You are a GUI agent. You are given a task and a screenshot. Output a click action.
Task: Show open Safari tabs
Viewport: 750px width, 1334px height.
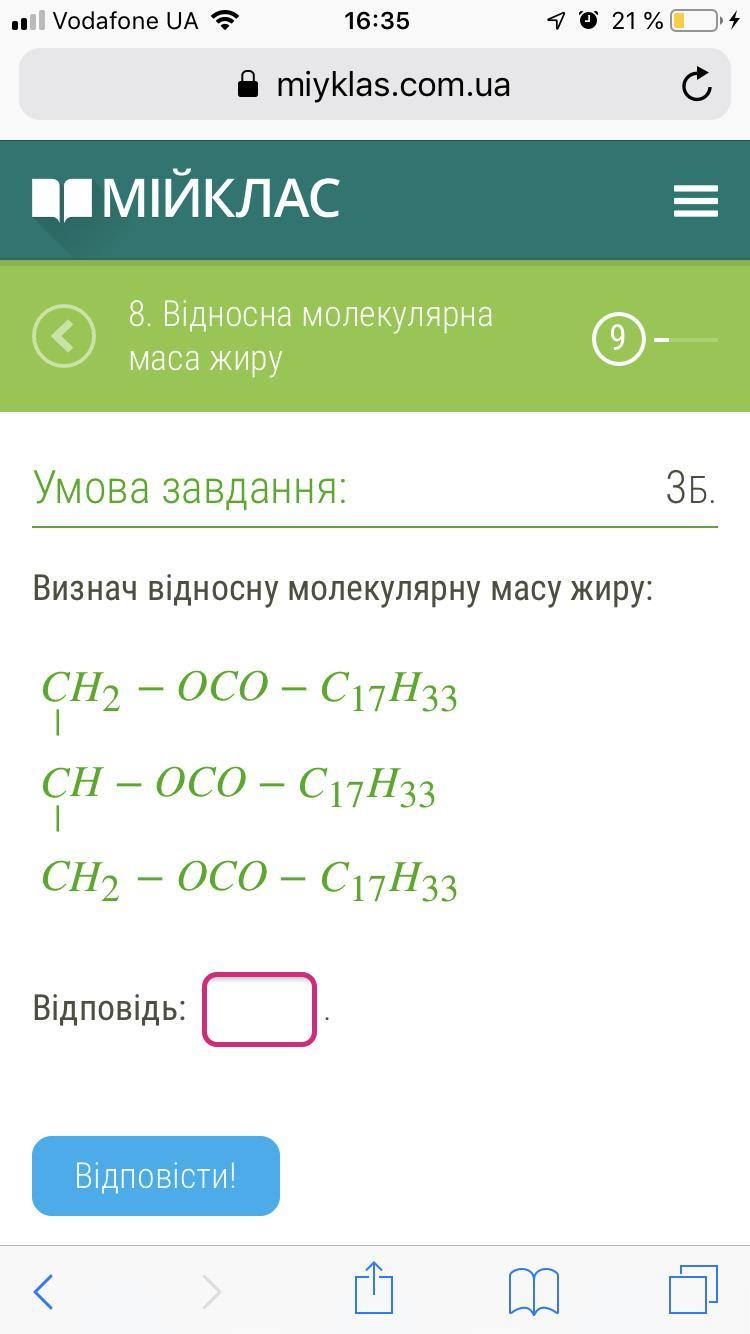(x=693, y=1290)
